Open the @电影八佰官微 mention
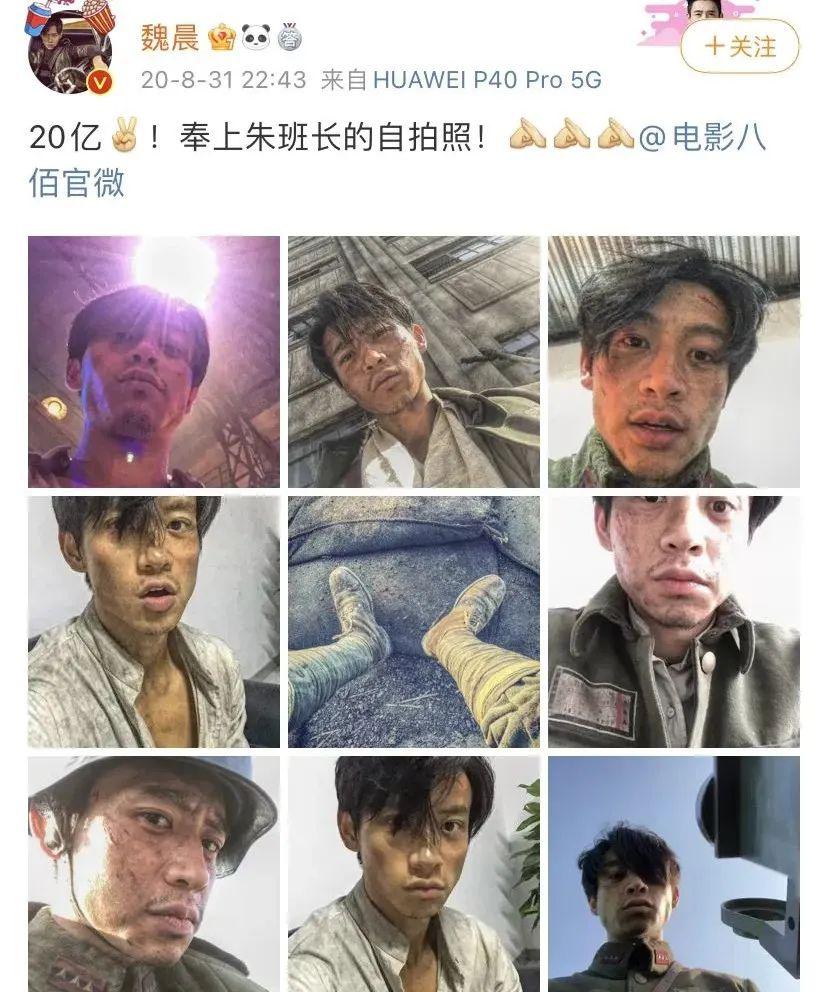The width and height of the screenshot is (828, 992). 700,136
